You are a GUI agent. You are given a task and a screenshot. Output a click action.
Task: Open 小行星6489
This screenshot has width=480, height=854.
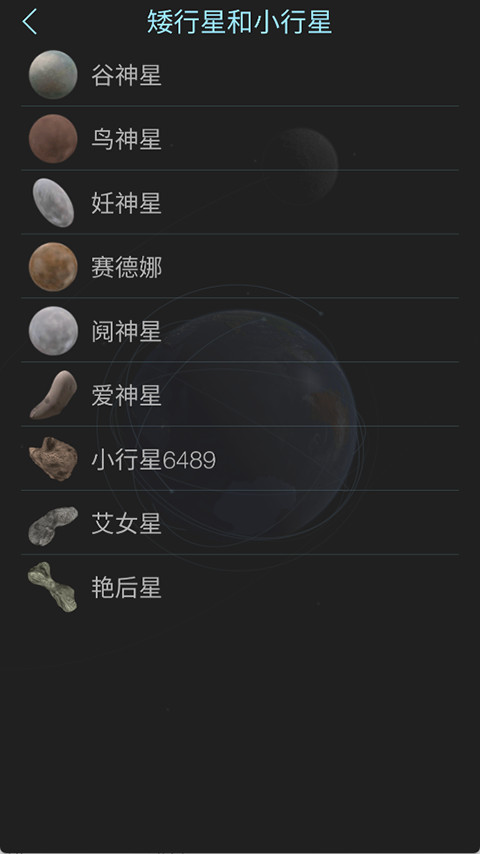point(240,459)
